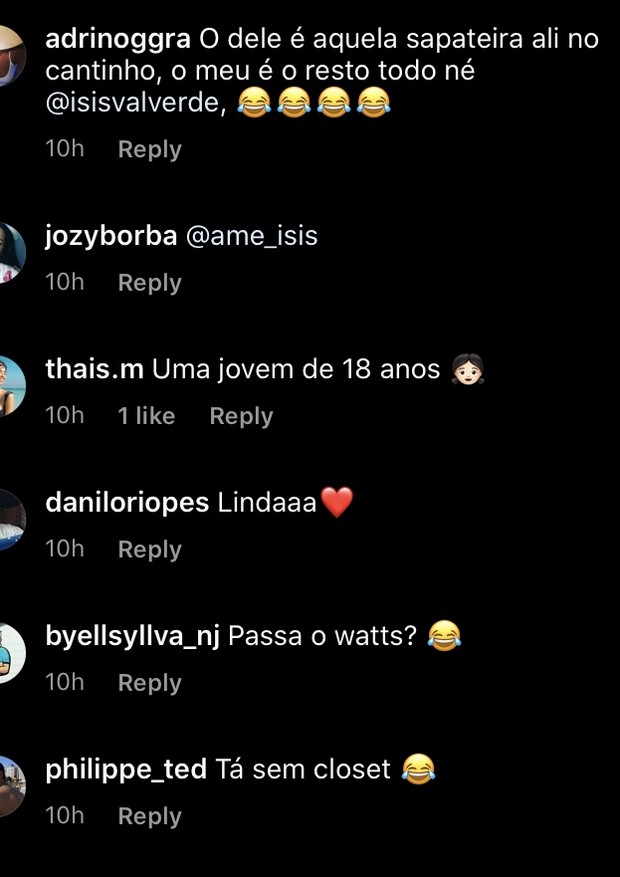View the 1 like on thais.m's comment
The height and width of the screenshot is (877, 620).
(146, 416)
